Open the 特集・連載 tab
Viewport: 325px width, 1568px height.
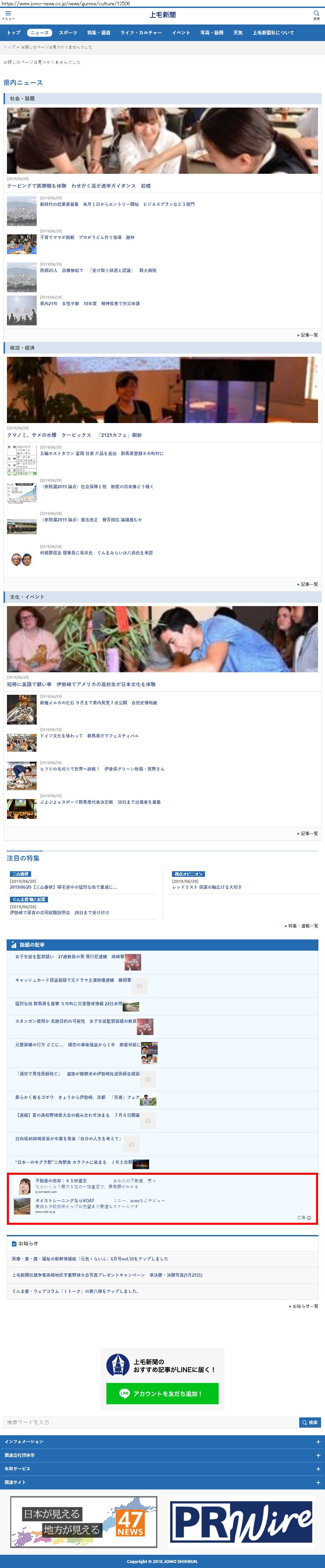coord(99,33)
